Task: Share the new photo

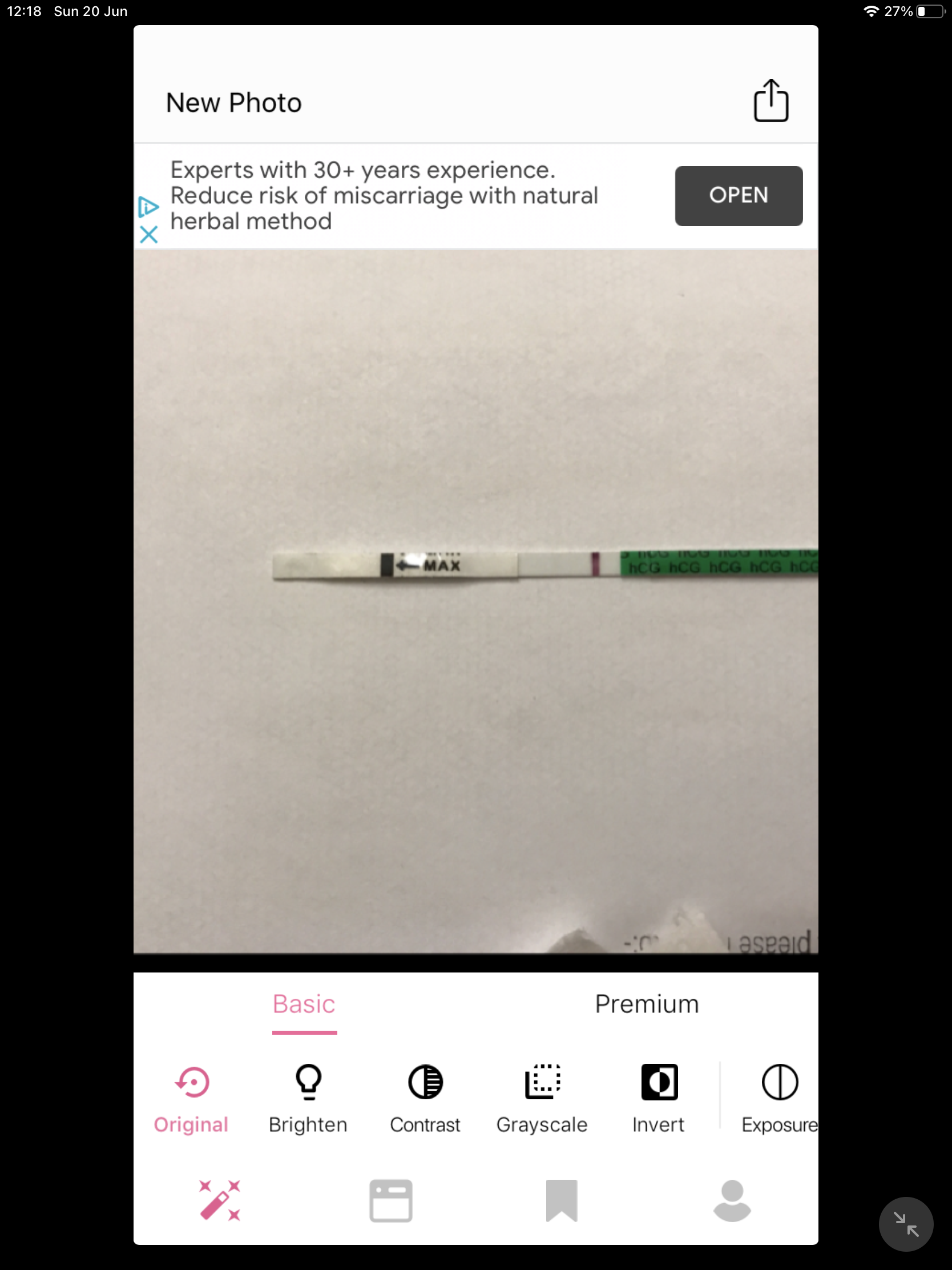Action: (770, 101)
